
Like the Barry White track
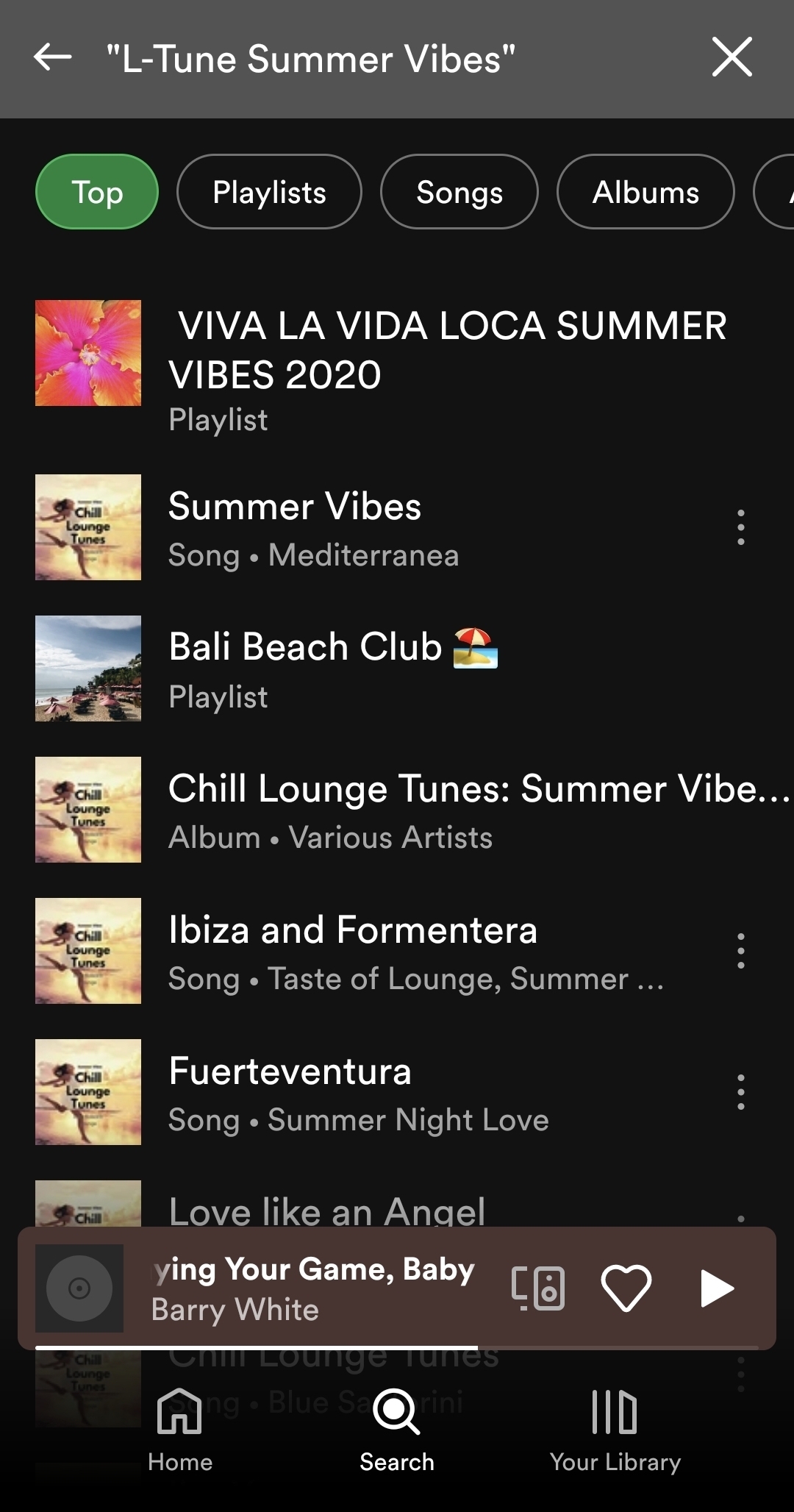pyautogui.click(x=626, y=1288)
